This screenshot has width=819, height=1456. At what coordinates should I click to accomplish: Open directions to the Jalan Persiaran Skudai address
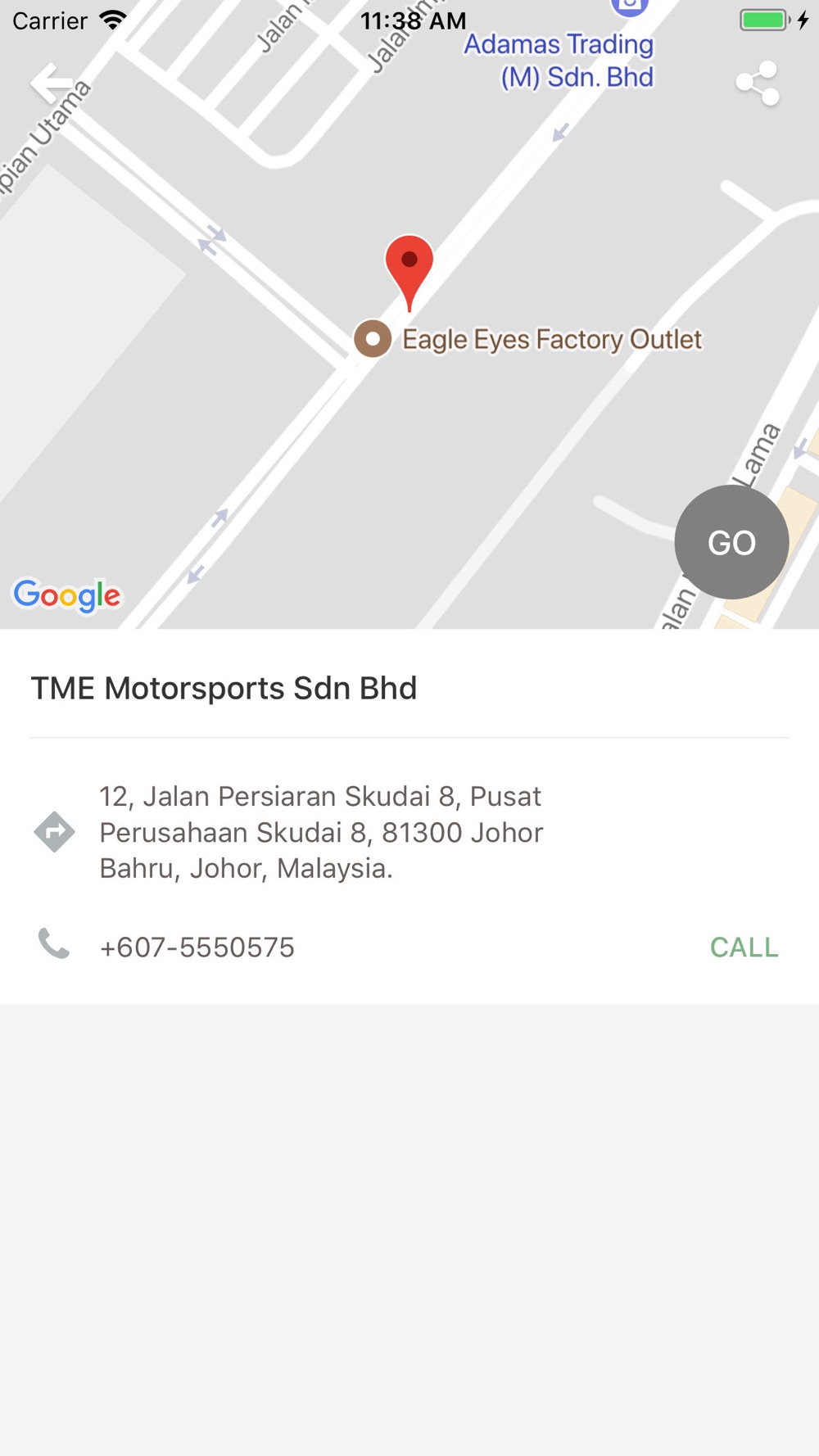tap(55, 832)
